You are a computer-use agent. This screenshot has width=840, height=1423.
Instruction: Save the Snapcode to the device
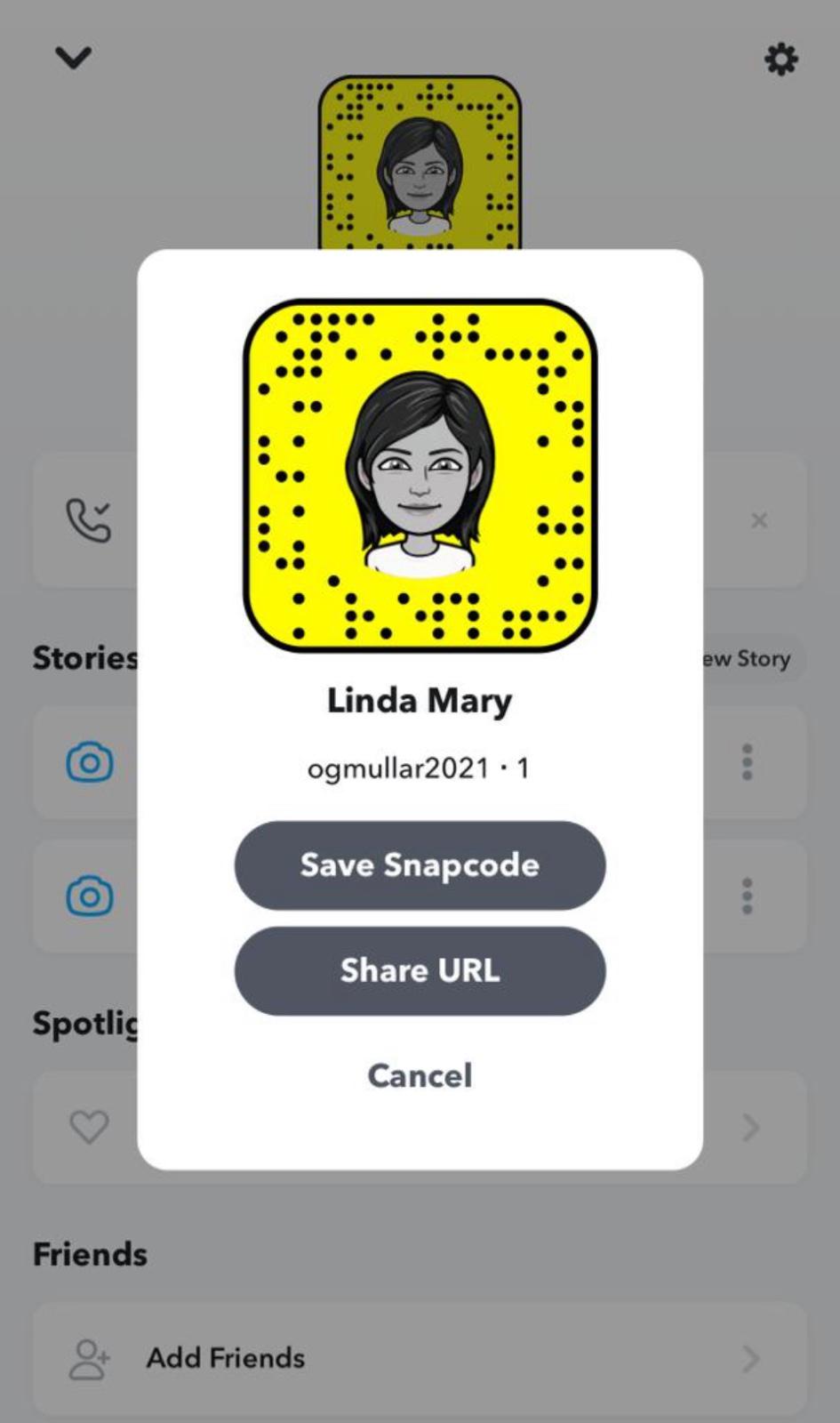pyautogui.click(x=420, y=865)
